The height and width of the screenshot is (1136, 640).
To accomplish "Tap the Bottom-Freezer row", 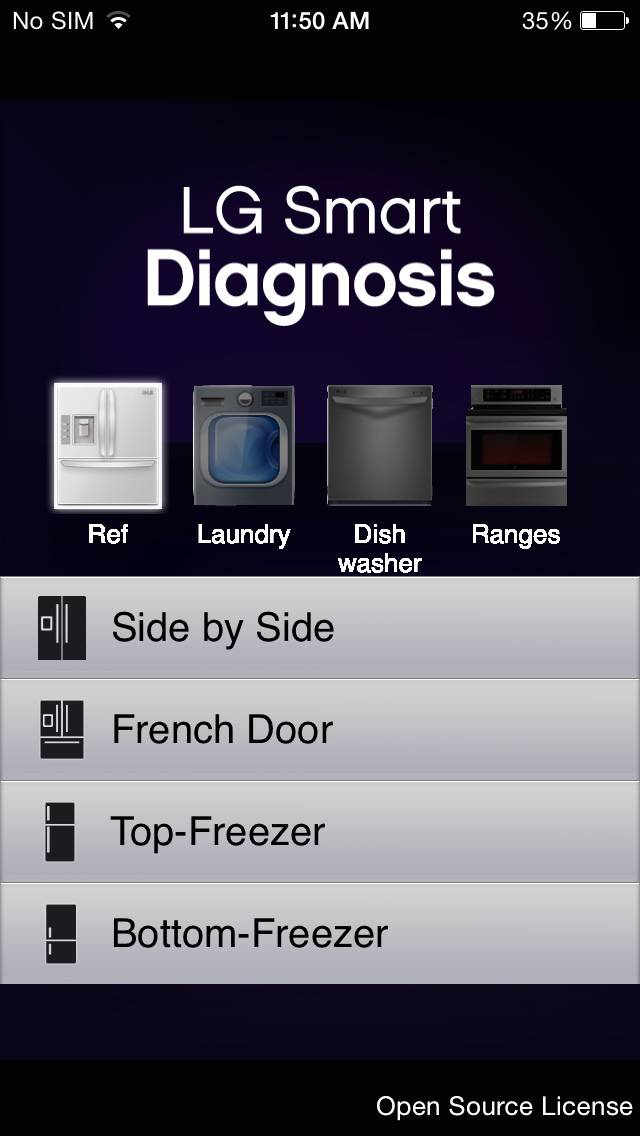I will [x=320, y=933].
